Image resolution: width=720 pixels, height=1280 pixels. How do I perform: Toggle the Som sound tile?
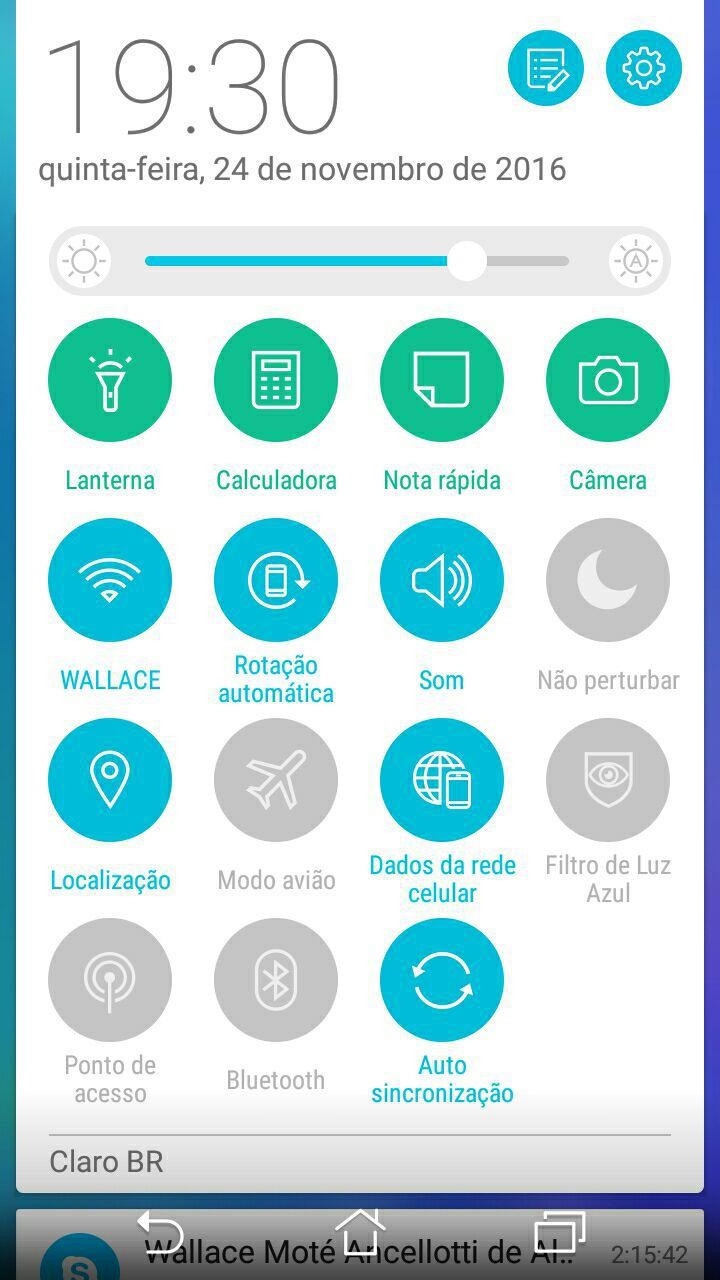point(442,580)
